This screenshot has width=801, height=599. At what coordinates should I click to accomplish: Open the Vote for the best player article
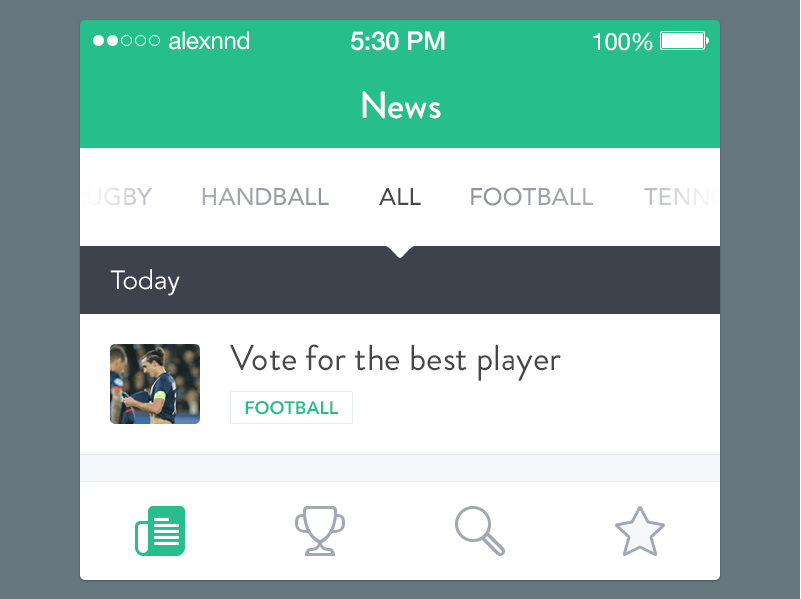click(395, 359)
